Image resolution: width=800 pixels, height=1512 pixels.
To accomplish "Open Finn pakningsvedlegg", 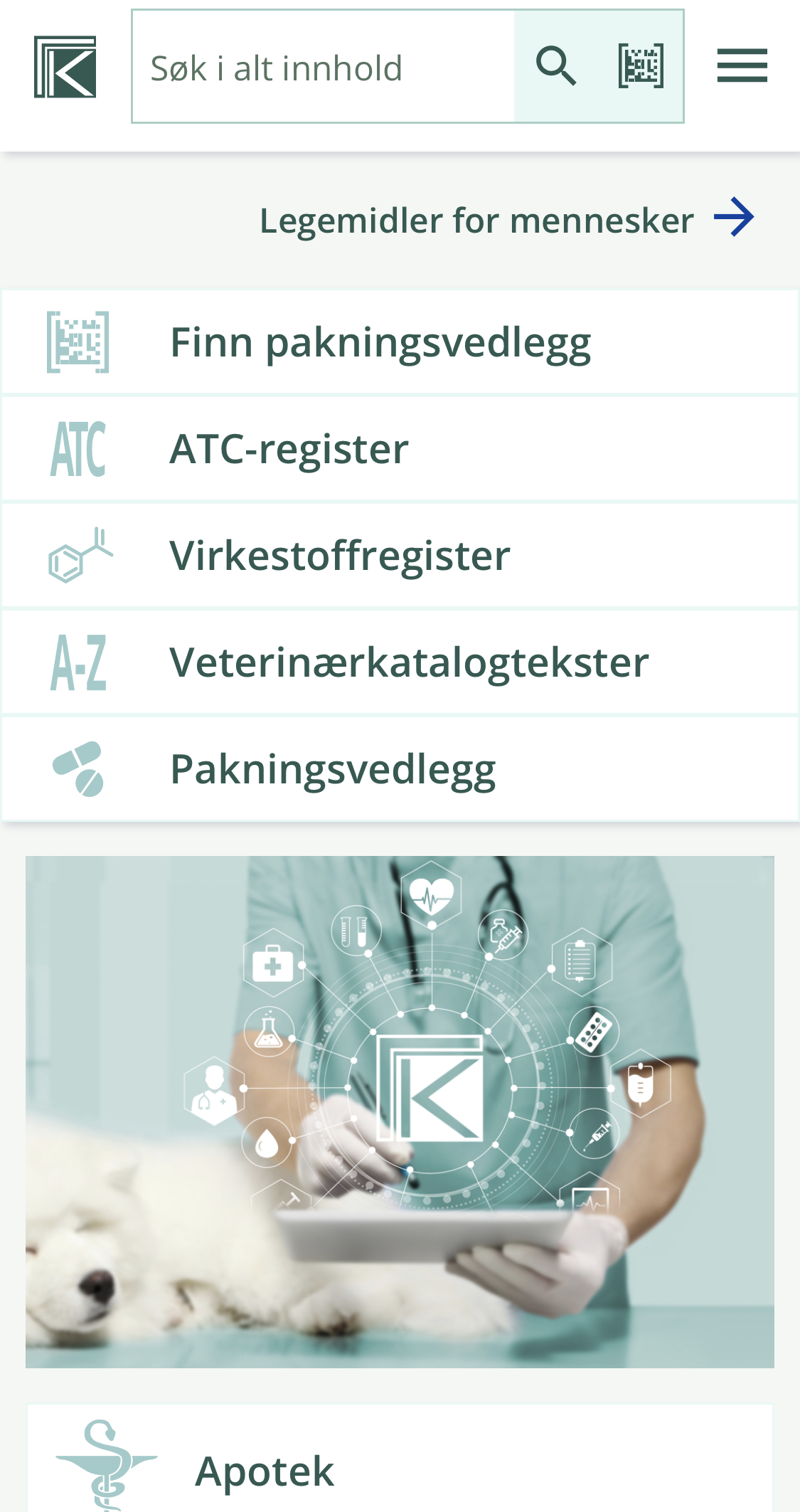I will [400, 342].
